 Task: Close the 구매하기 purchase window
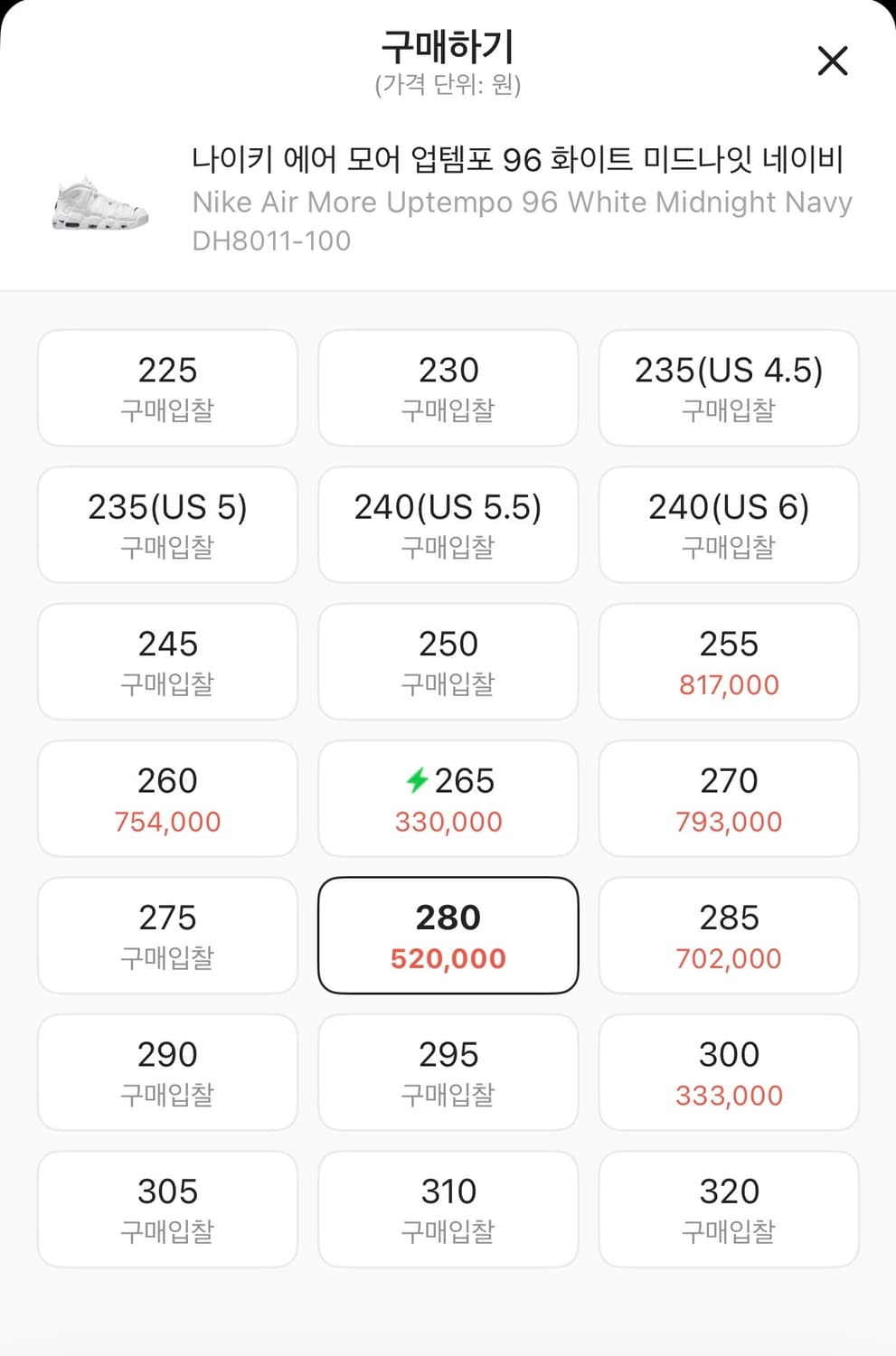832,61
